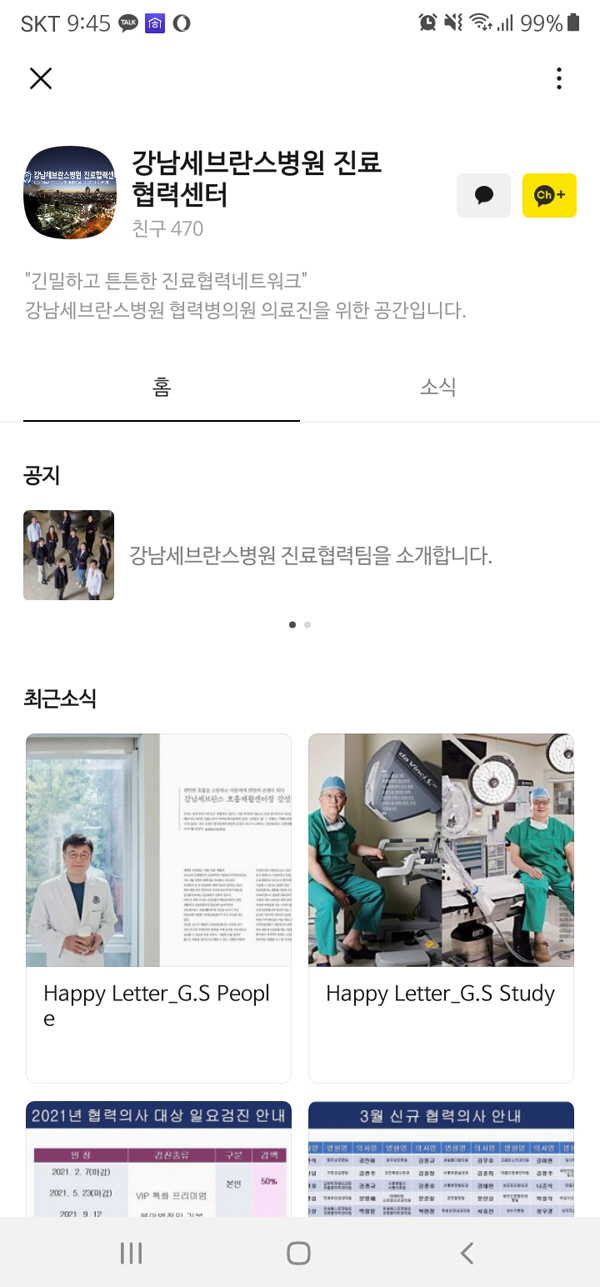
Task: Switch to the 소식 tab
Action: pos(438,388)
